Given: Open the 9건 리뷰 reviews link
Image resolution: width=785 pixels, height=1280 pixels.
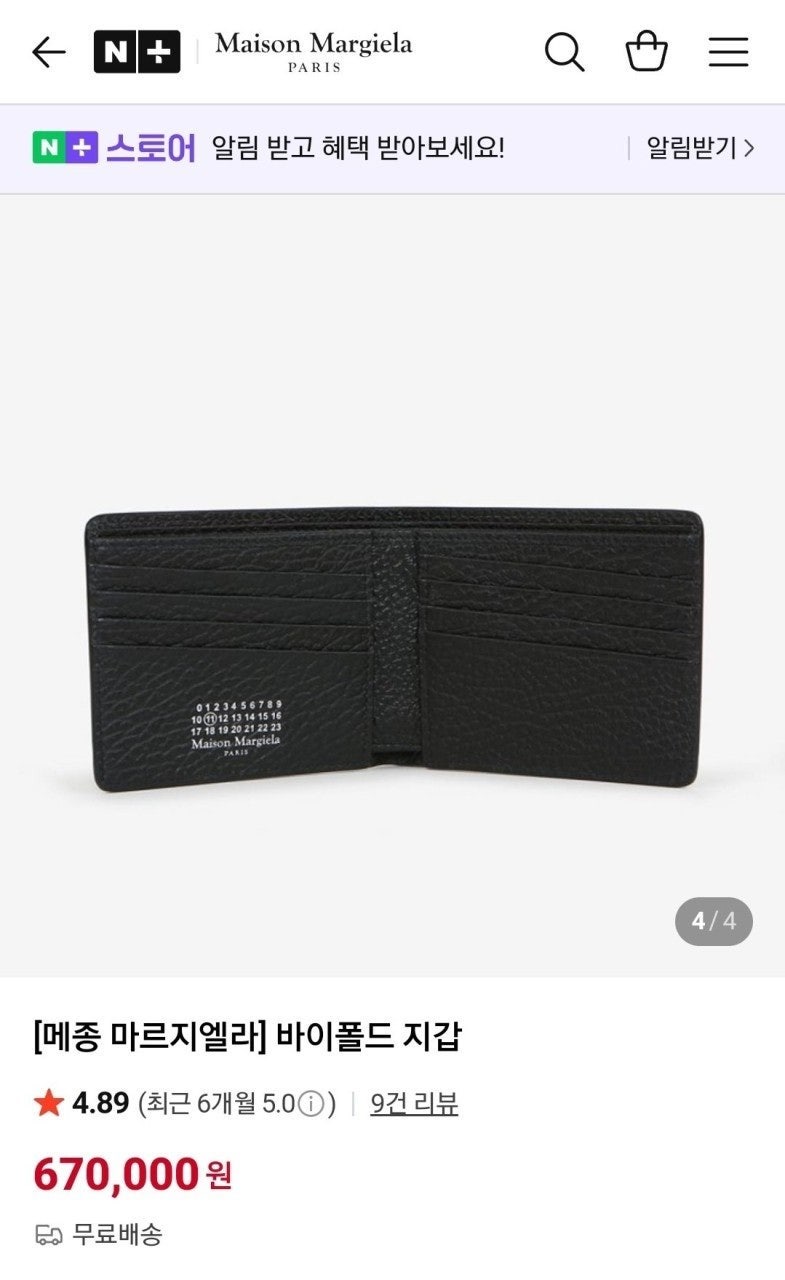Looking at the screenshot, I should (414, 1104).
